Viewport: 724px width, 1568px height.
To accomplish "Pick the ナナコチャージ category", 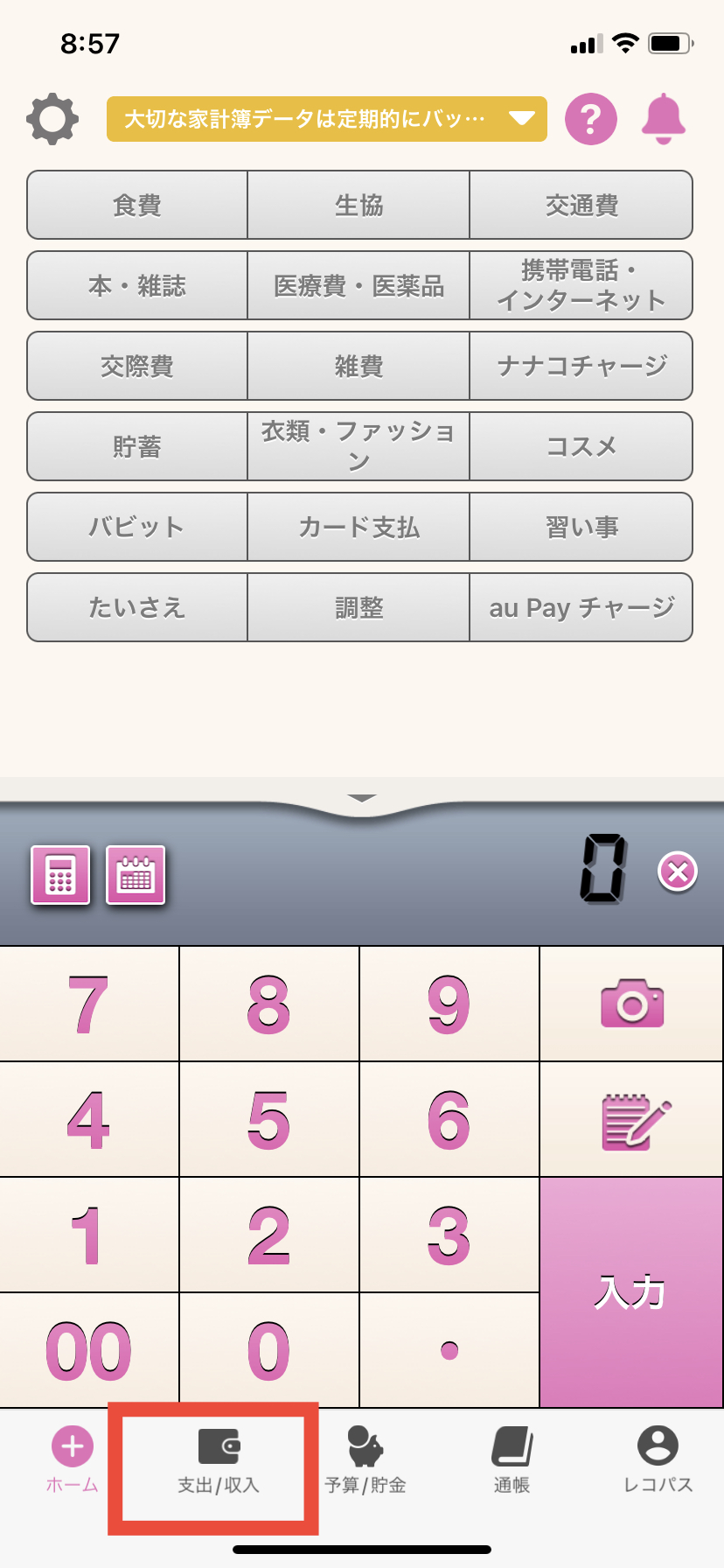I will tap(581, 367).
